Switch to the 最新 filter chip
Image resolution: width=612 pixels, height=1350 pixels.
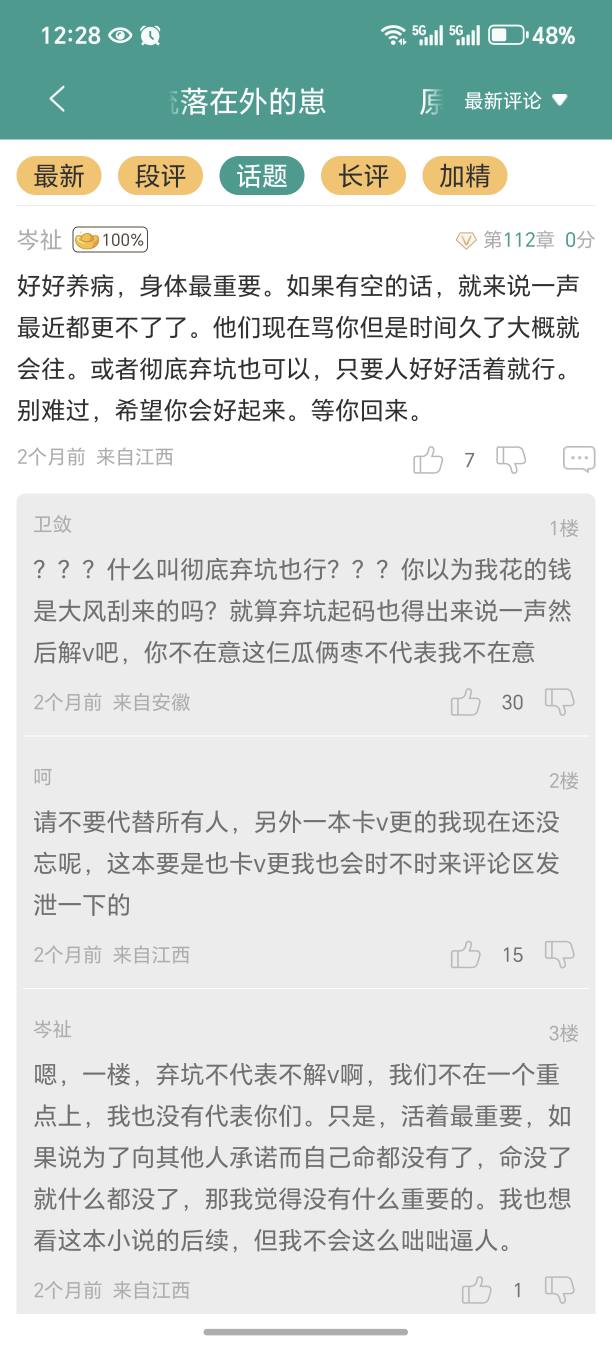59,176
